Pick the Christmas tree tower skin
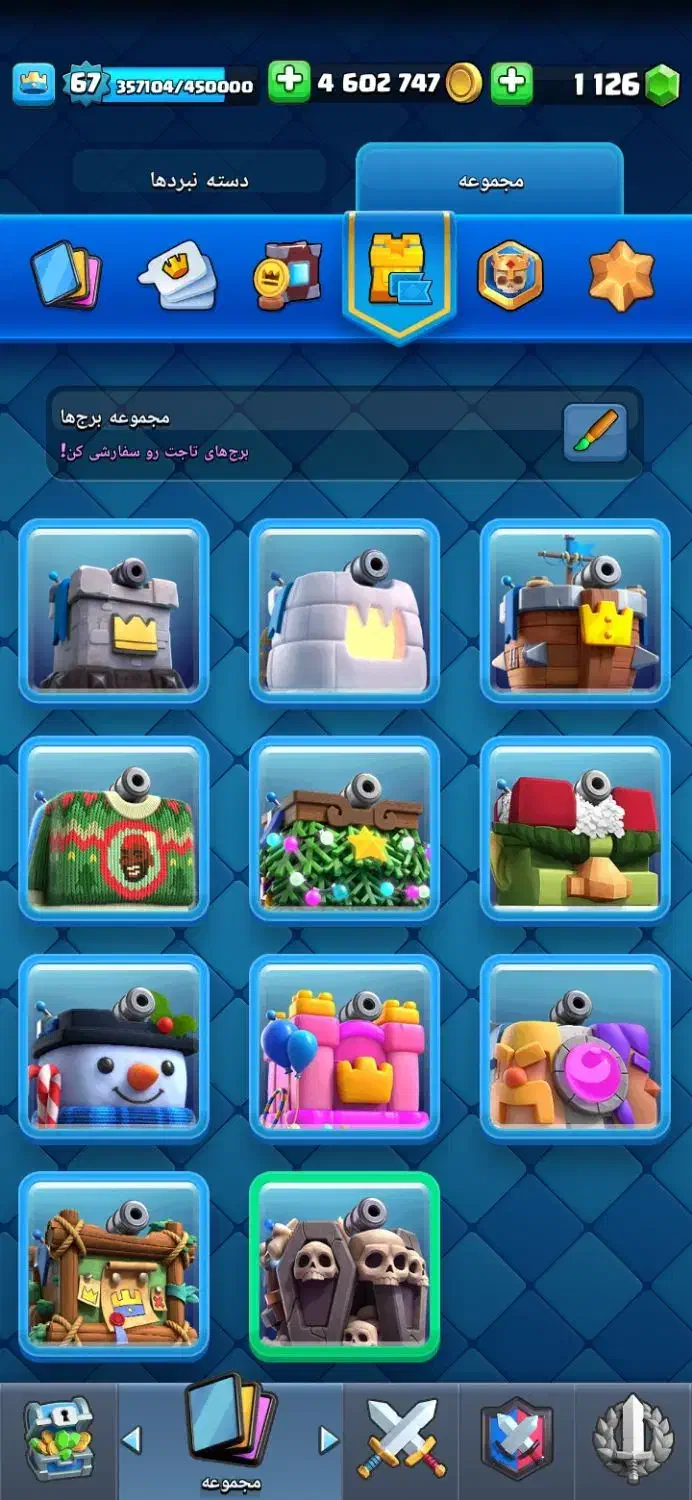The image size is (692, 1500). [345, 829]
